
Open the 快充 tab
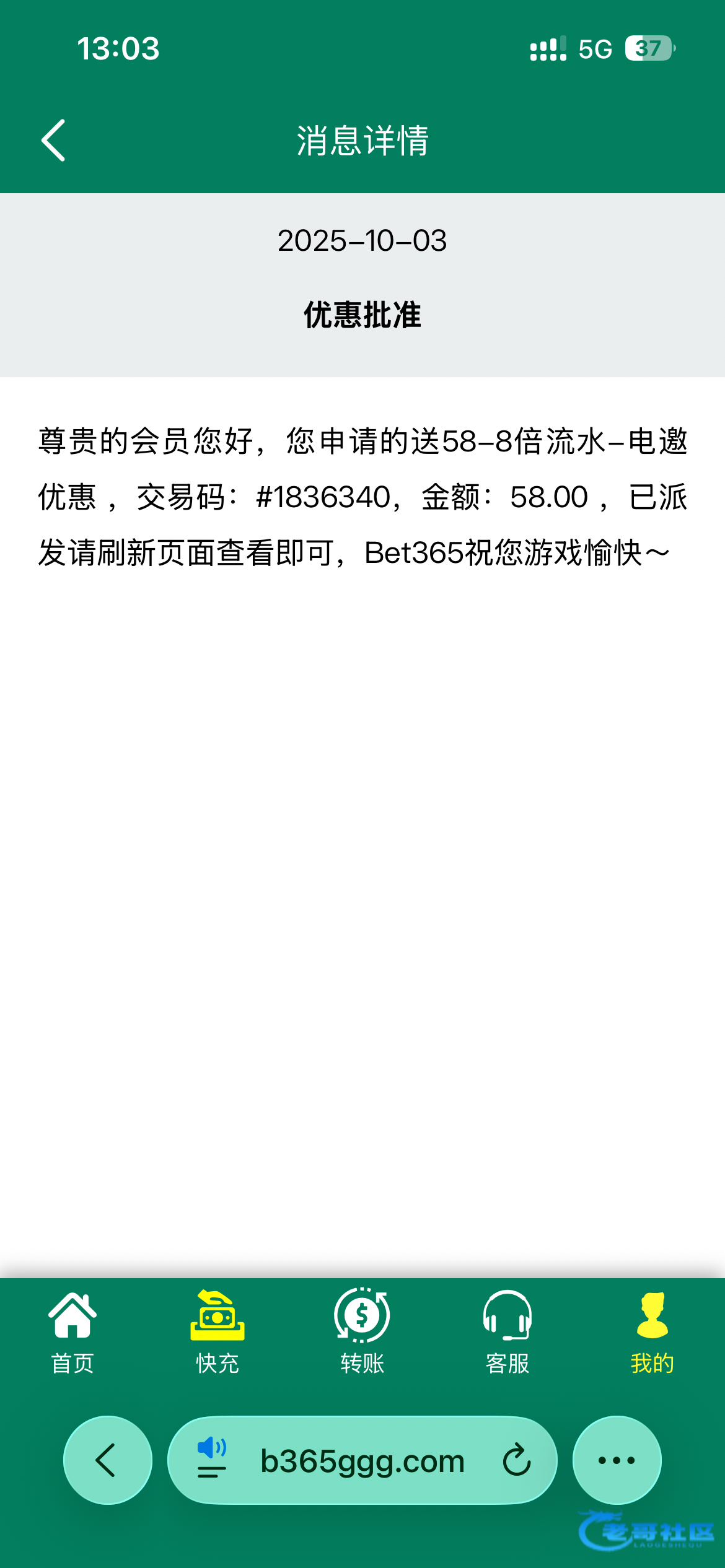pyautogui.click(x=217, y=1331)
